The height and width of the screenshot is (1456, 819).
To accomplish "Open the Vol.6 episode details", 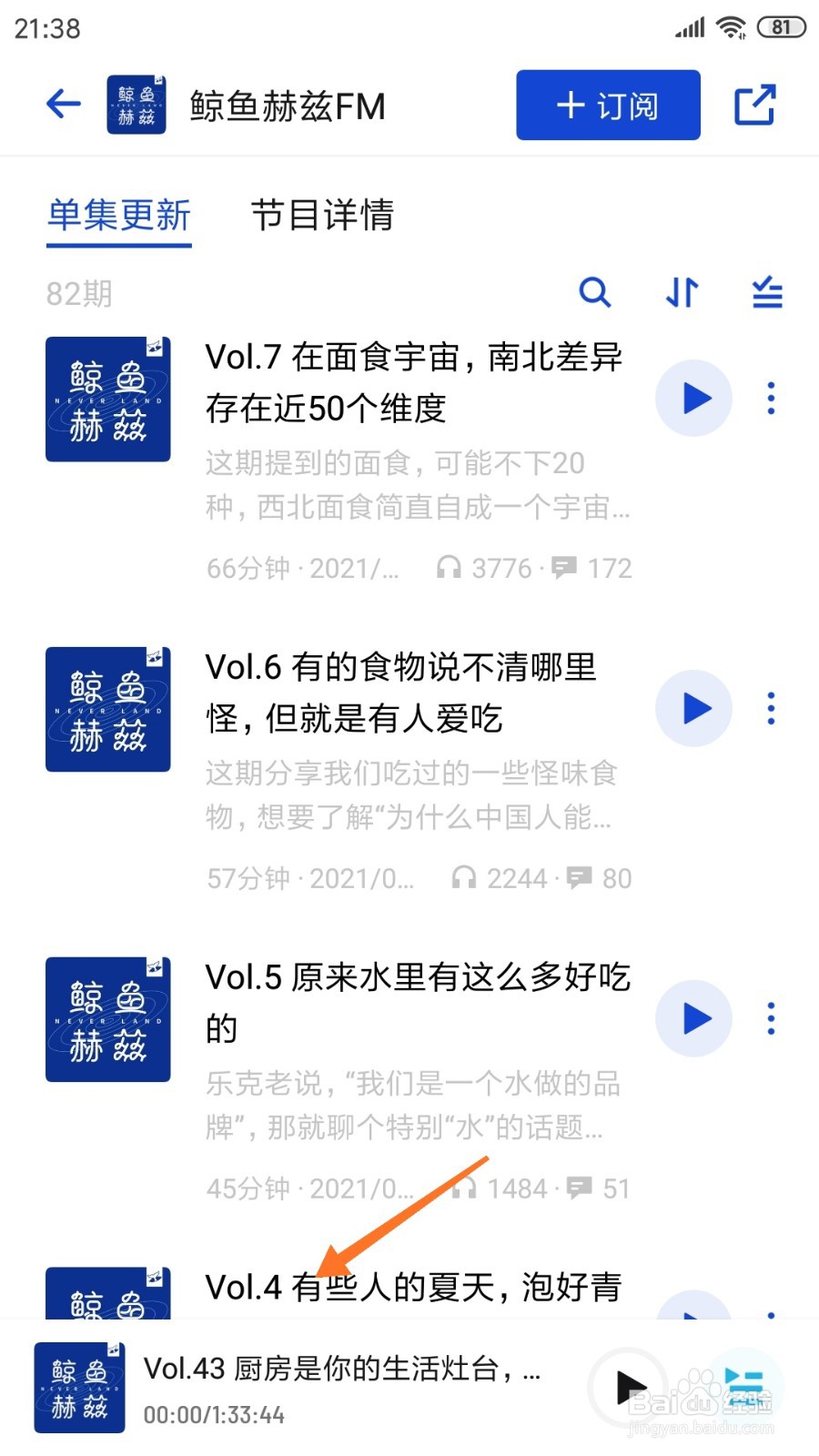I will tap(400, 693).
